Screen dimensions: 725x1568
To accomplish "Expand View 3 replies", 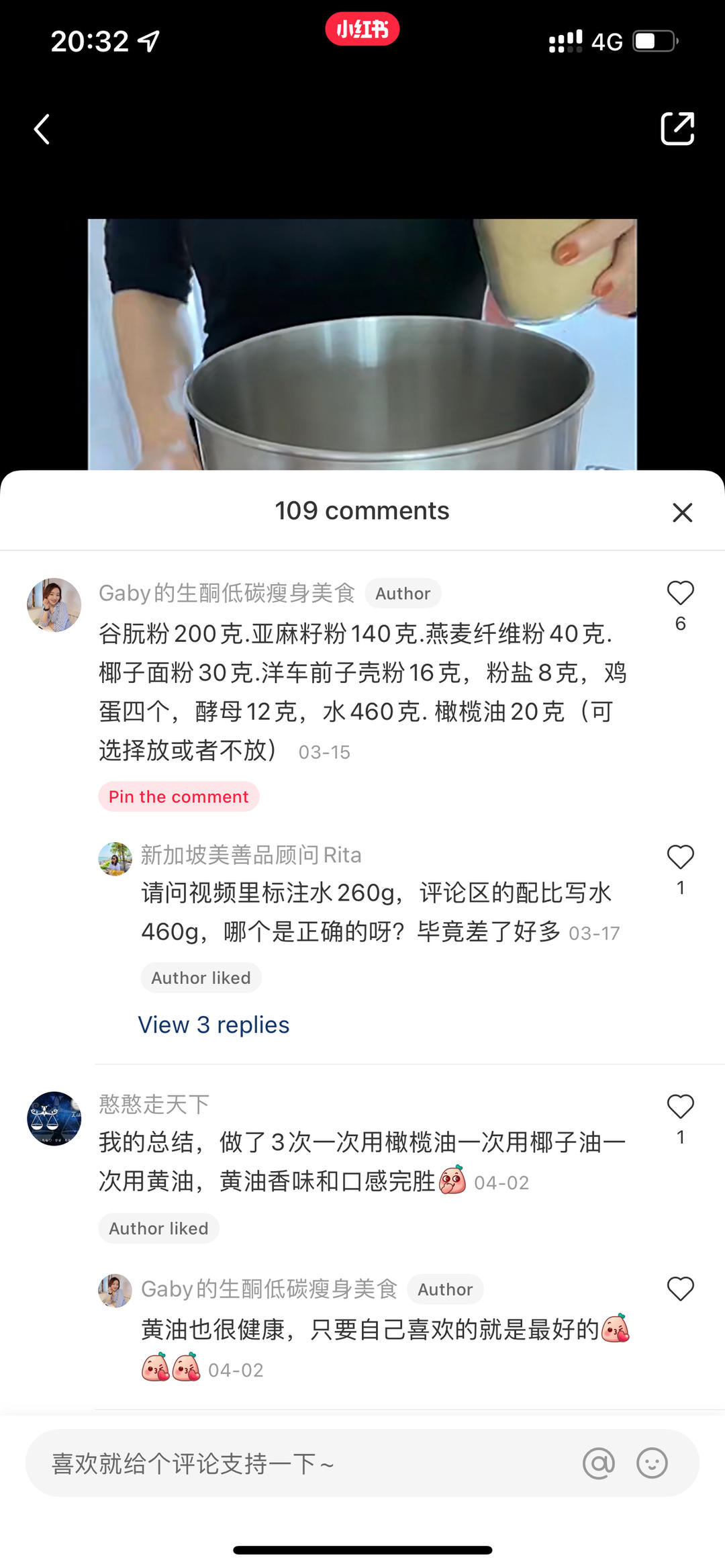I will click(x=213, y=1025).
